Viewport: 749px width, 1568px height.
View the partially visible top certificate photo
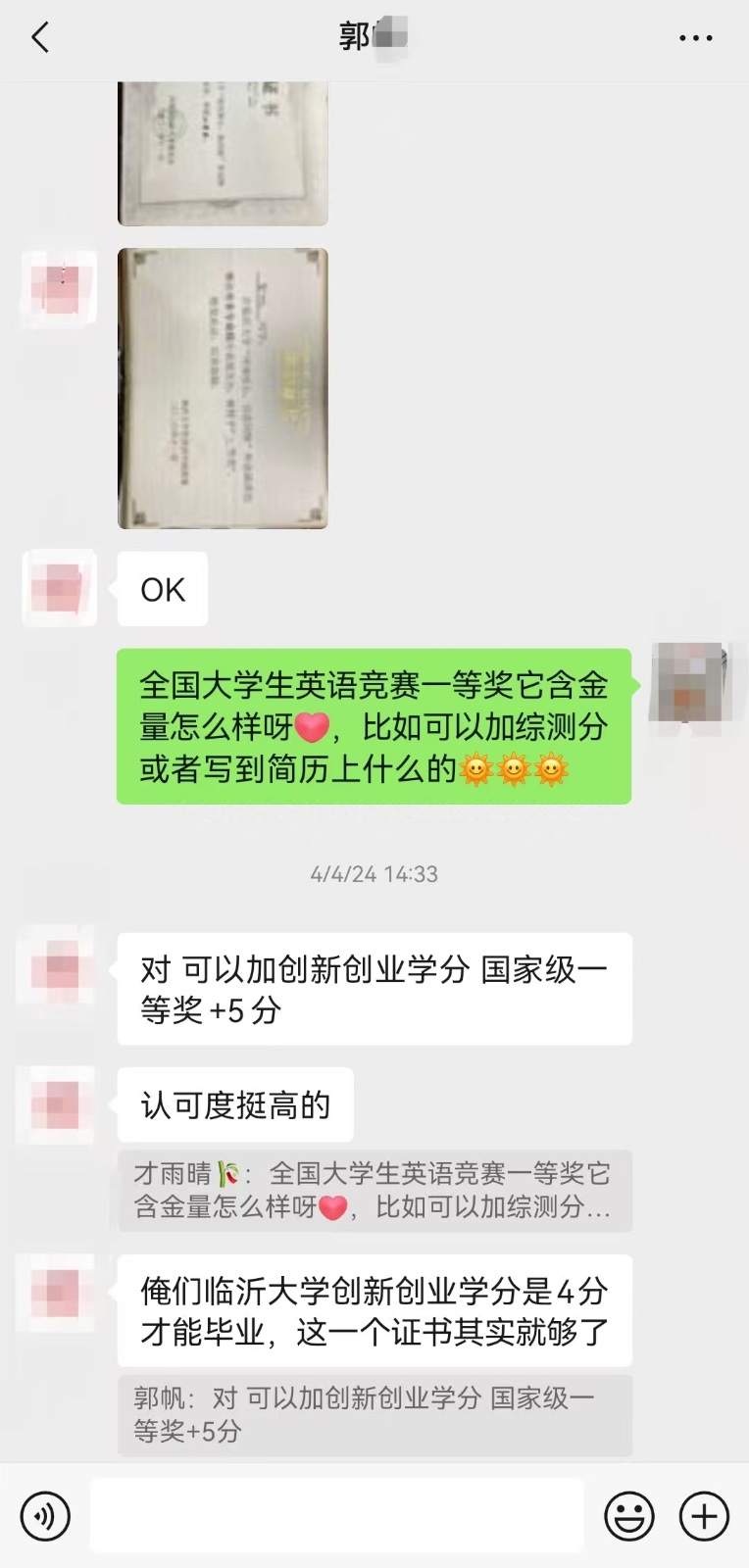click(x=223, y=154)
